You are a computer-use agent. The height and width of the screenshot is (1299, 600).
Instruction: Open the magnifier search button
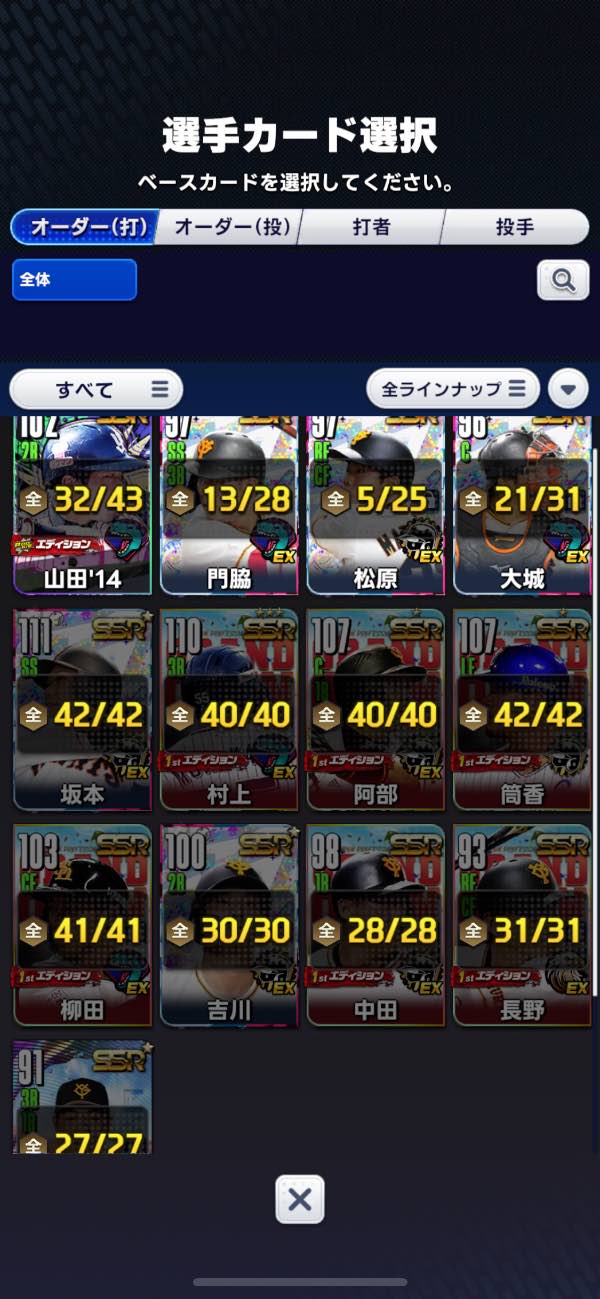(563, 281)
